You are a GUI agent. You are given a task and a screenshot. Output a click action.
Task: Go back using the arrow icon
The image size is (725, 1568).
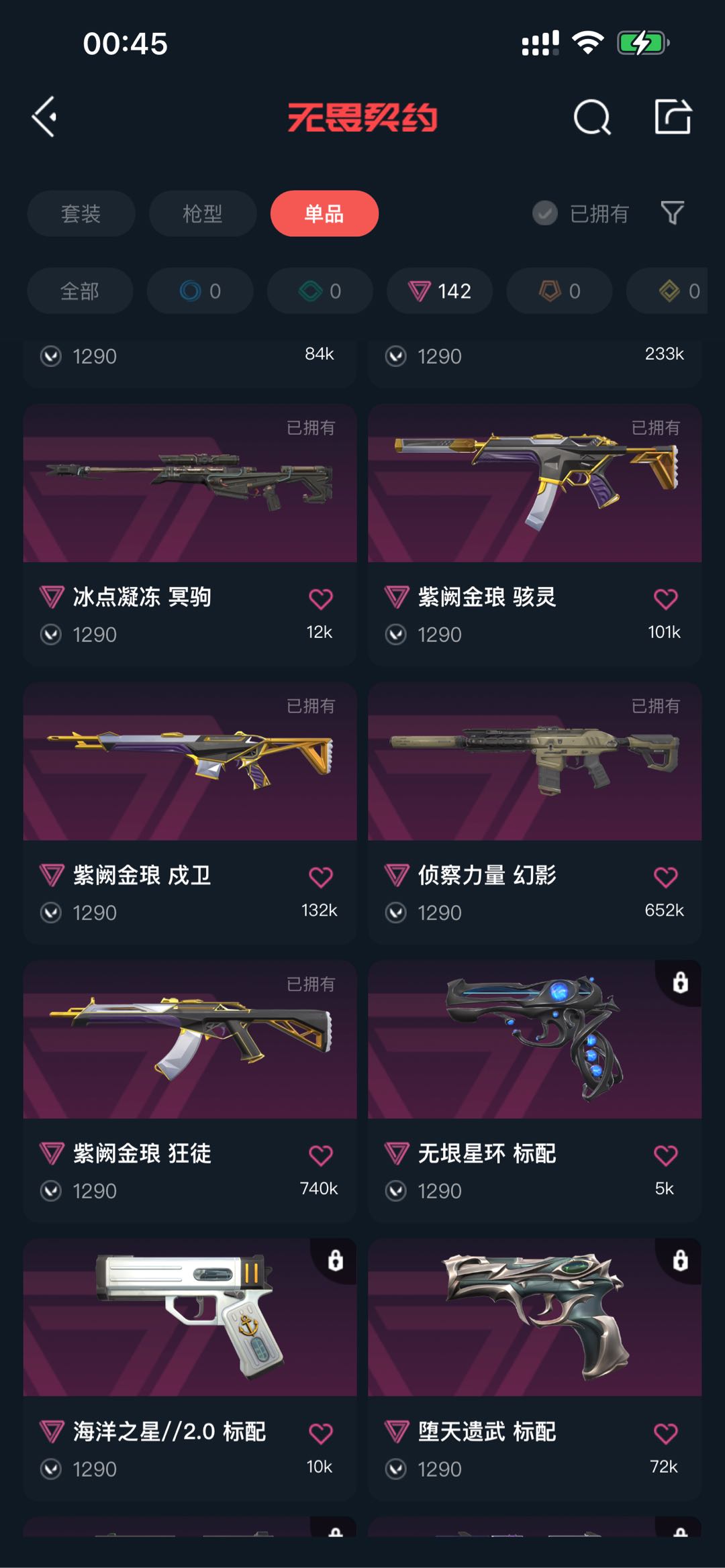pyautogui.click(x=45, y=117)
